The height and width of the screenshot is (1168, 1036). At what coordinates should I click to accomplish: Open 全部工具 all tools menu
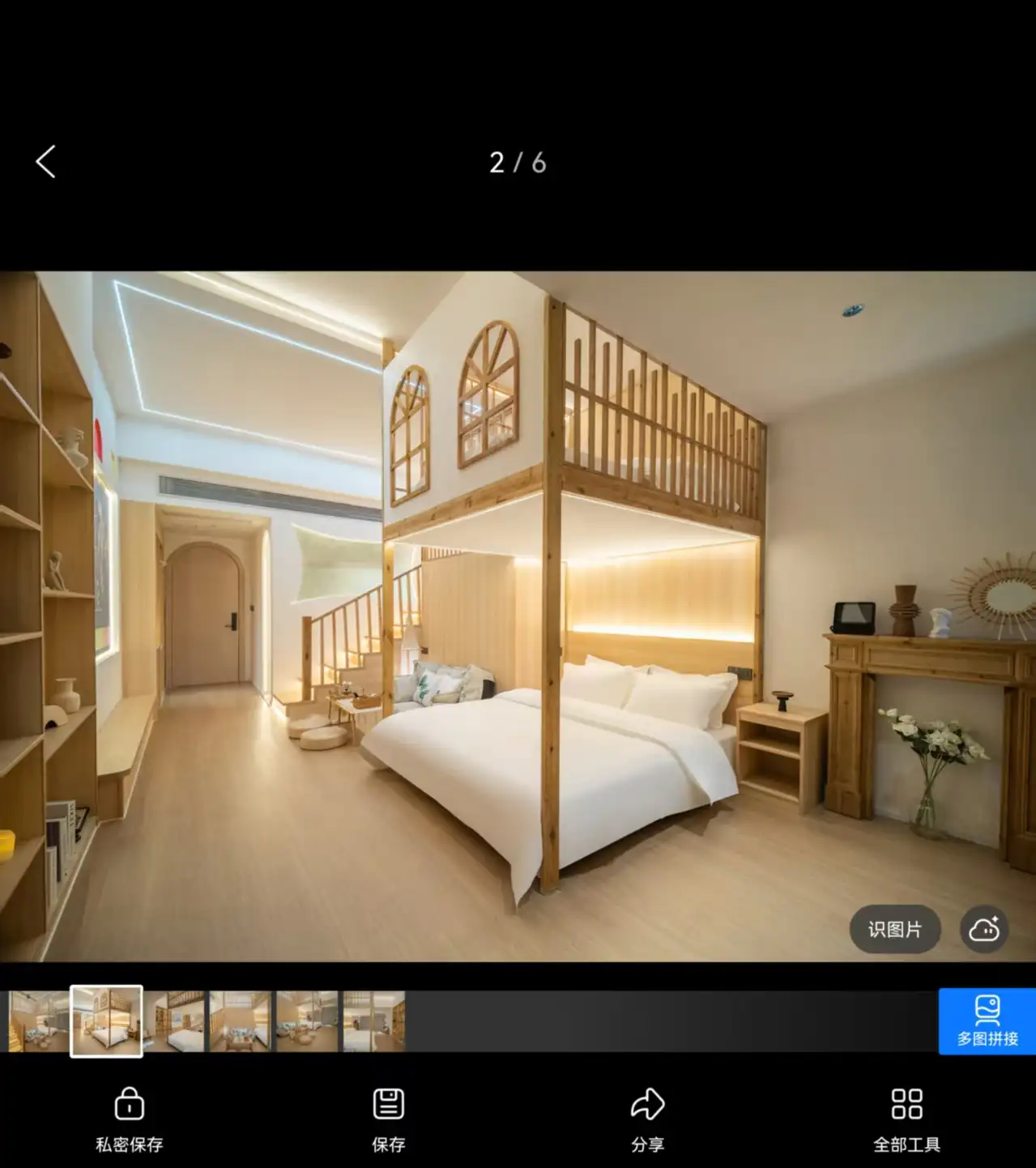coord(906,1119)
